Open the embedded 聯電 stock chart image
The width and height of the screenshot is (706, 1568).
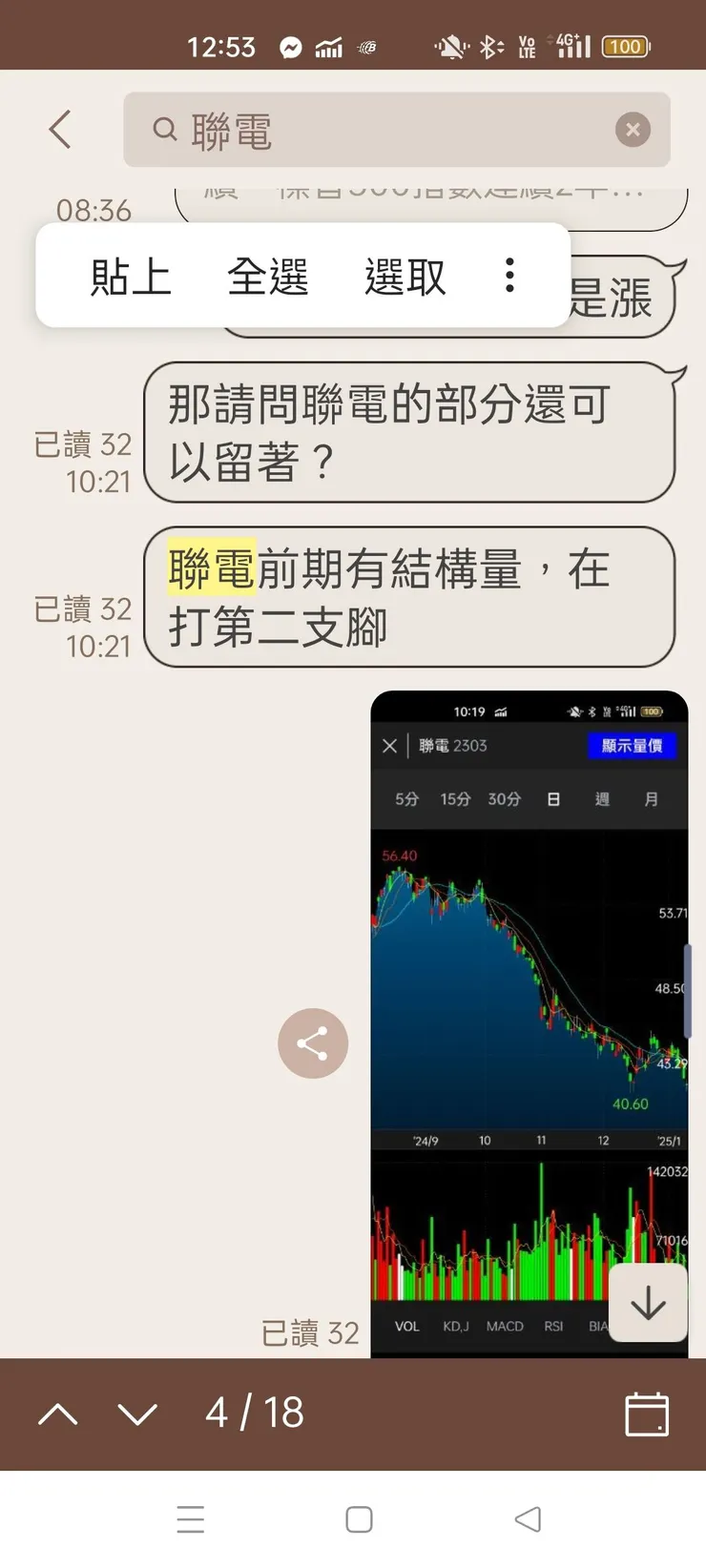[x=529, y=1001]
